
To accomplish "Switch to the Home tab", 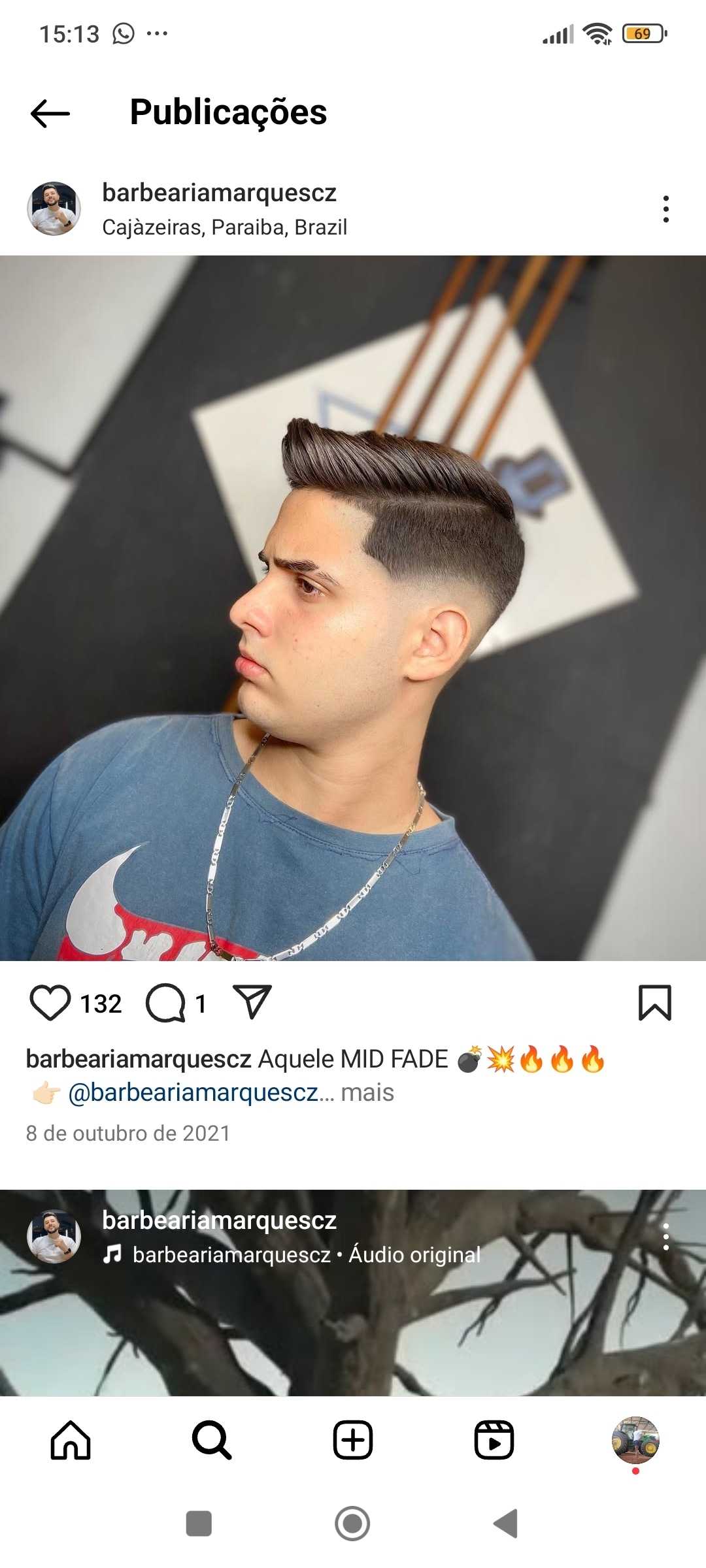I will [x=71, y=1440].
